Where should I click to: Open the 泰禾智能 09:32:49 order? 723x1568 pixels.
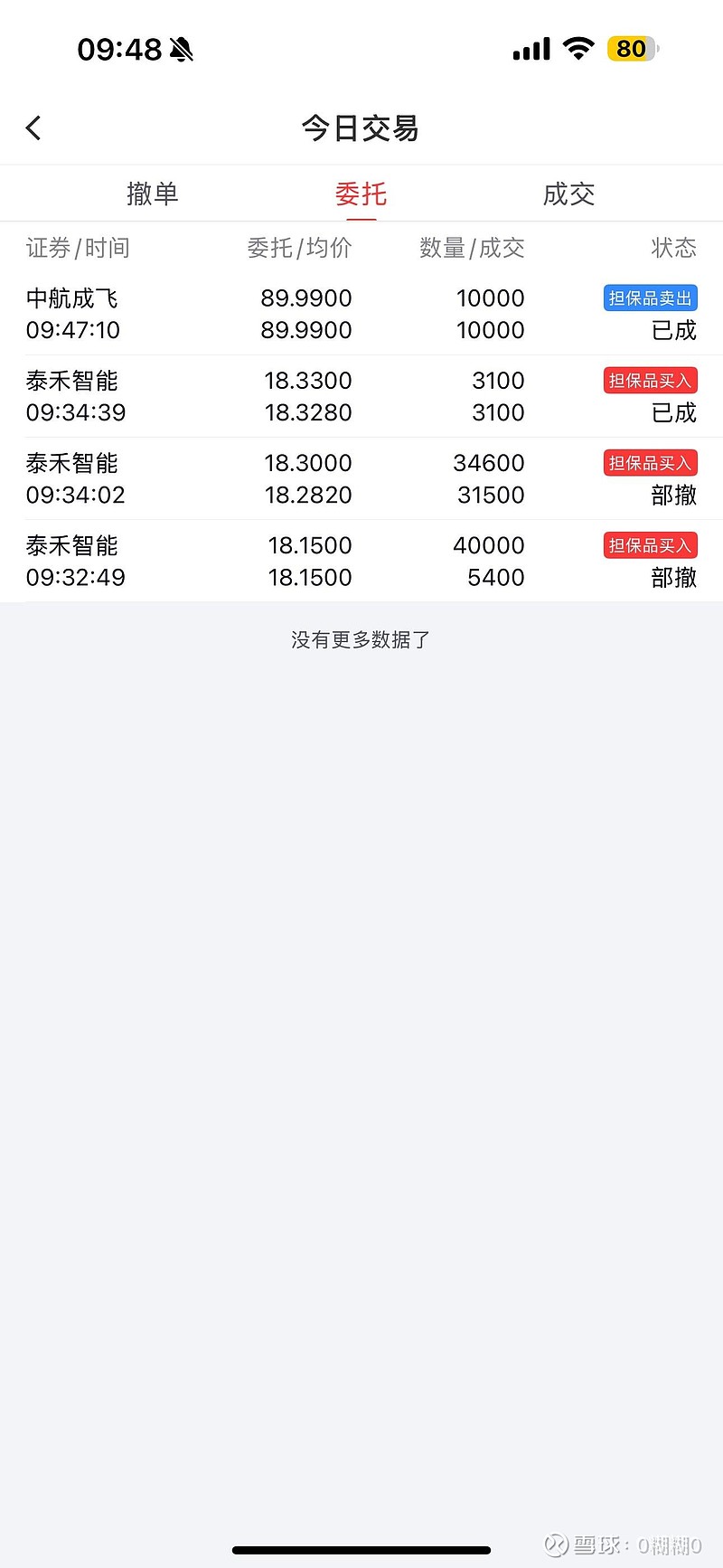361,561
